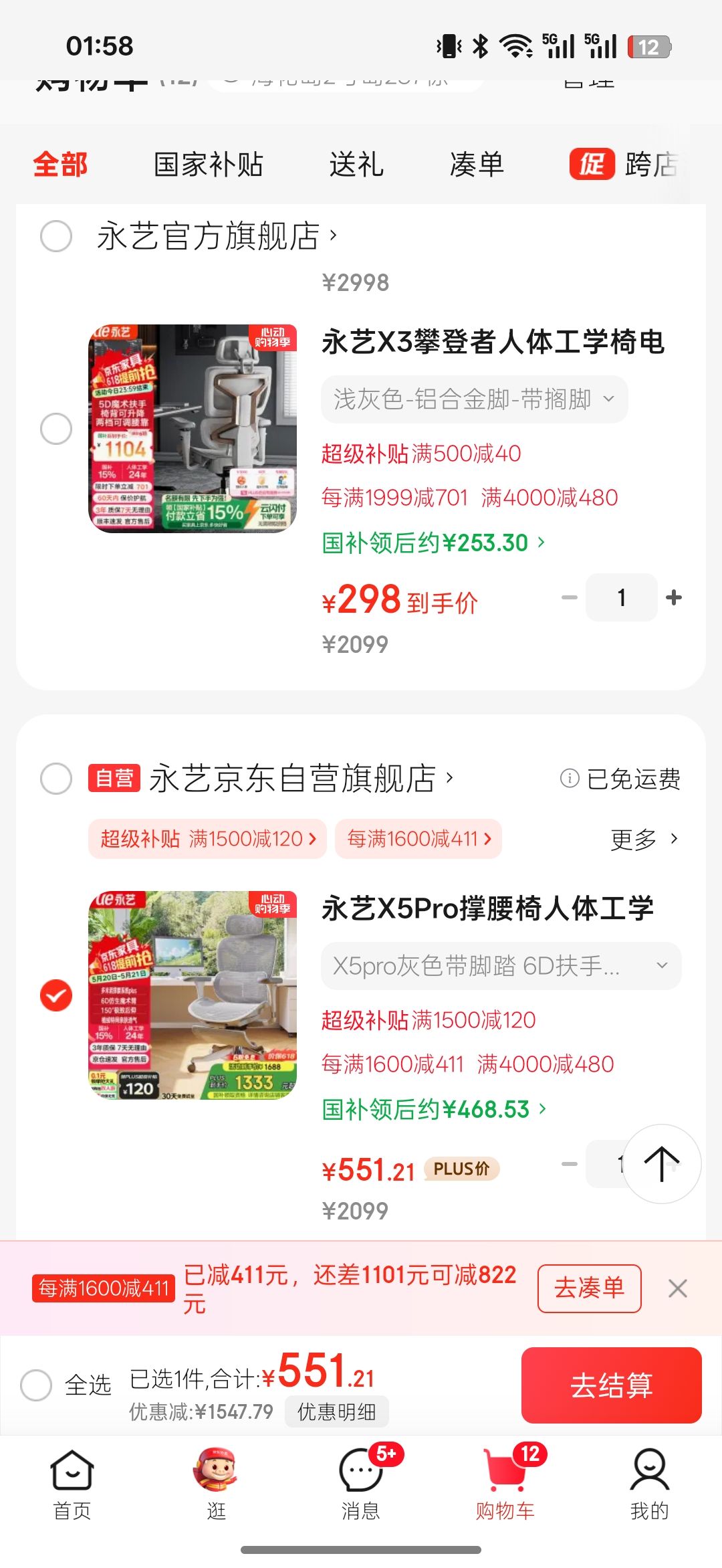Open the 永艺X3攀登者 product image
722x1568 pixels.
tap(193, 429)
